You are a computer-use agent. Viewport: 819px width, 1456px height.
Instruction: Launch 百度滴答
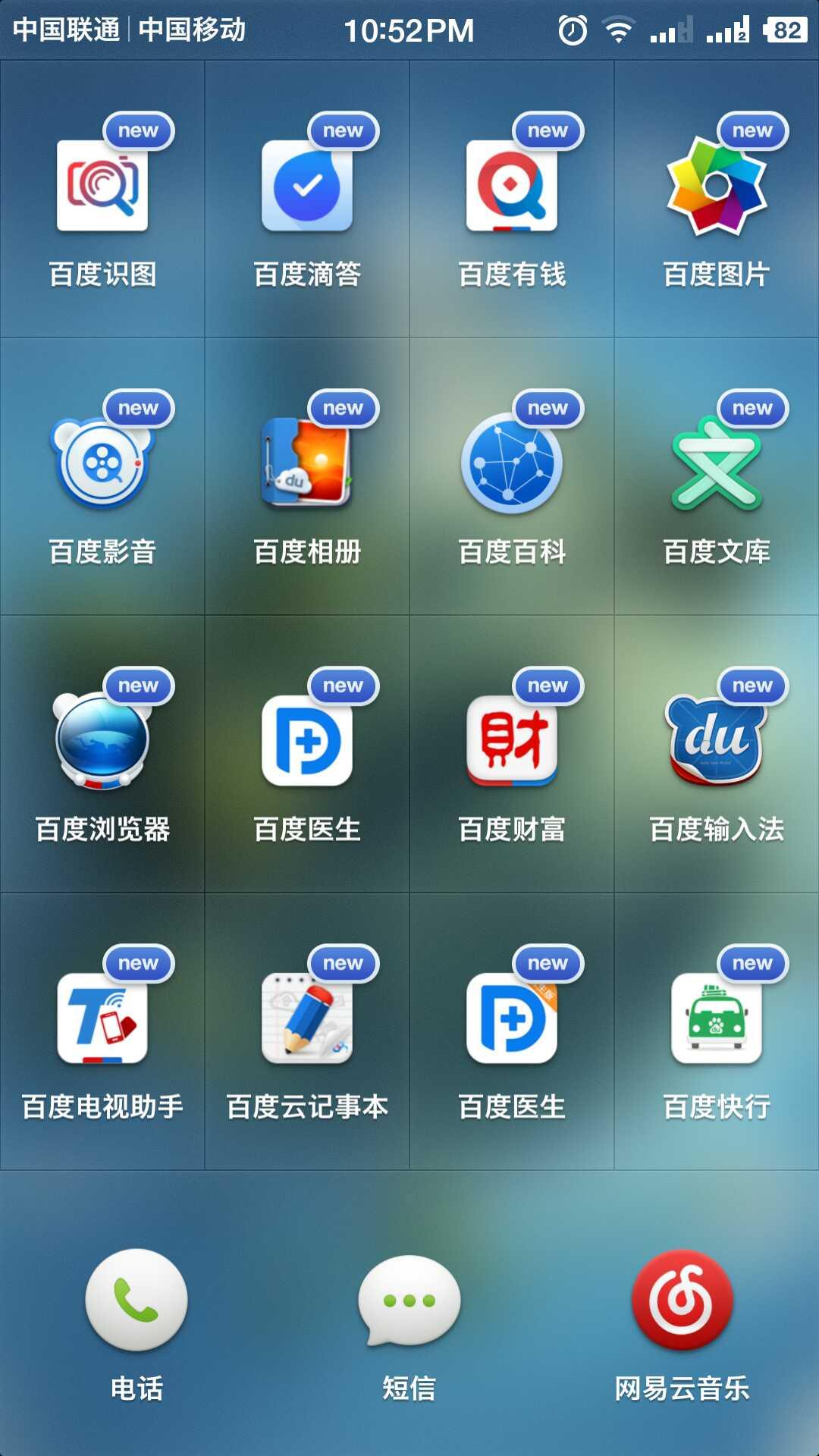307,187
